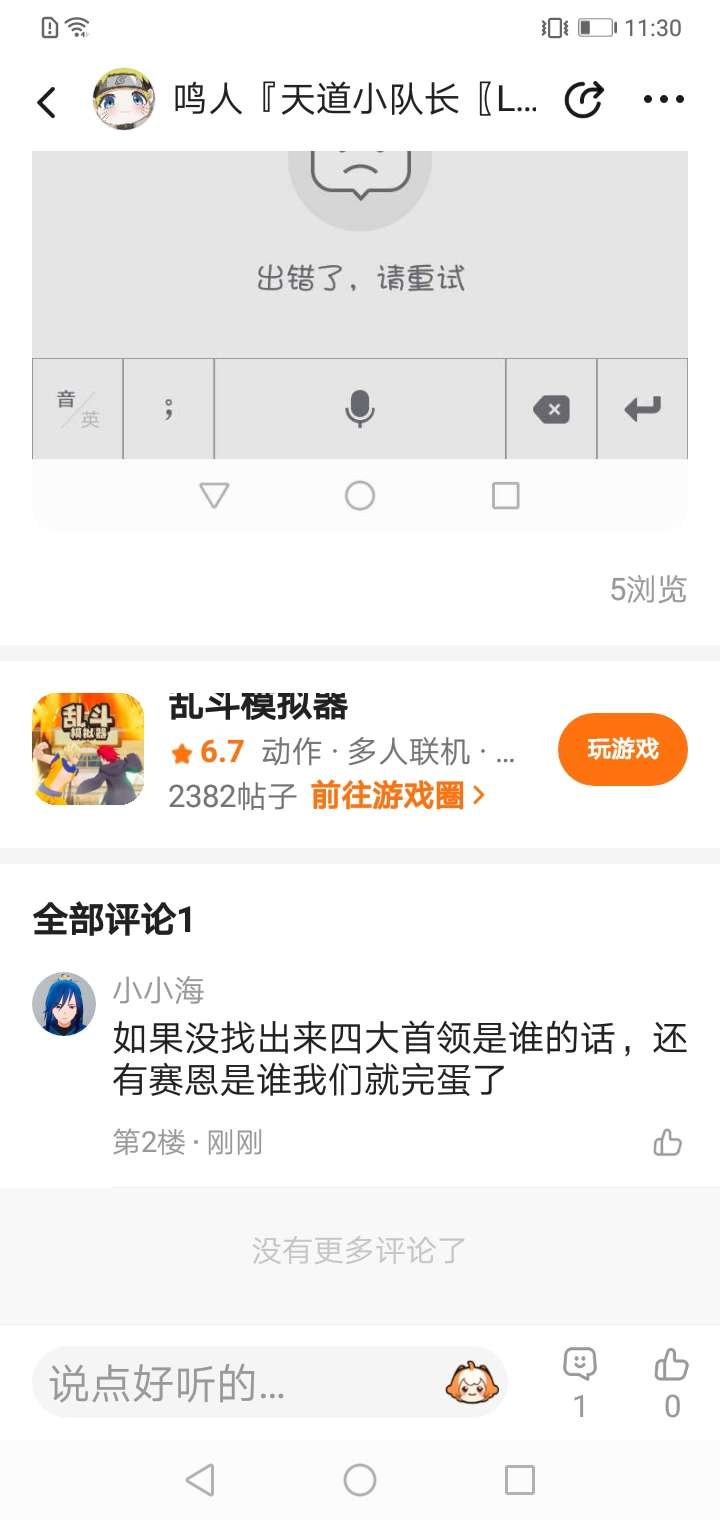Like the post with bottom thumbs-up

click(x=672, y=1364)
